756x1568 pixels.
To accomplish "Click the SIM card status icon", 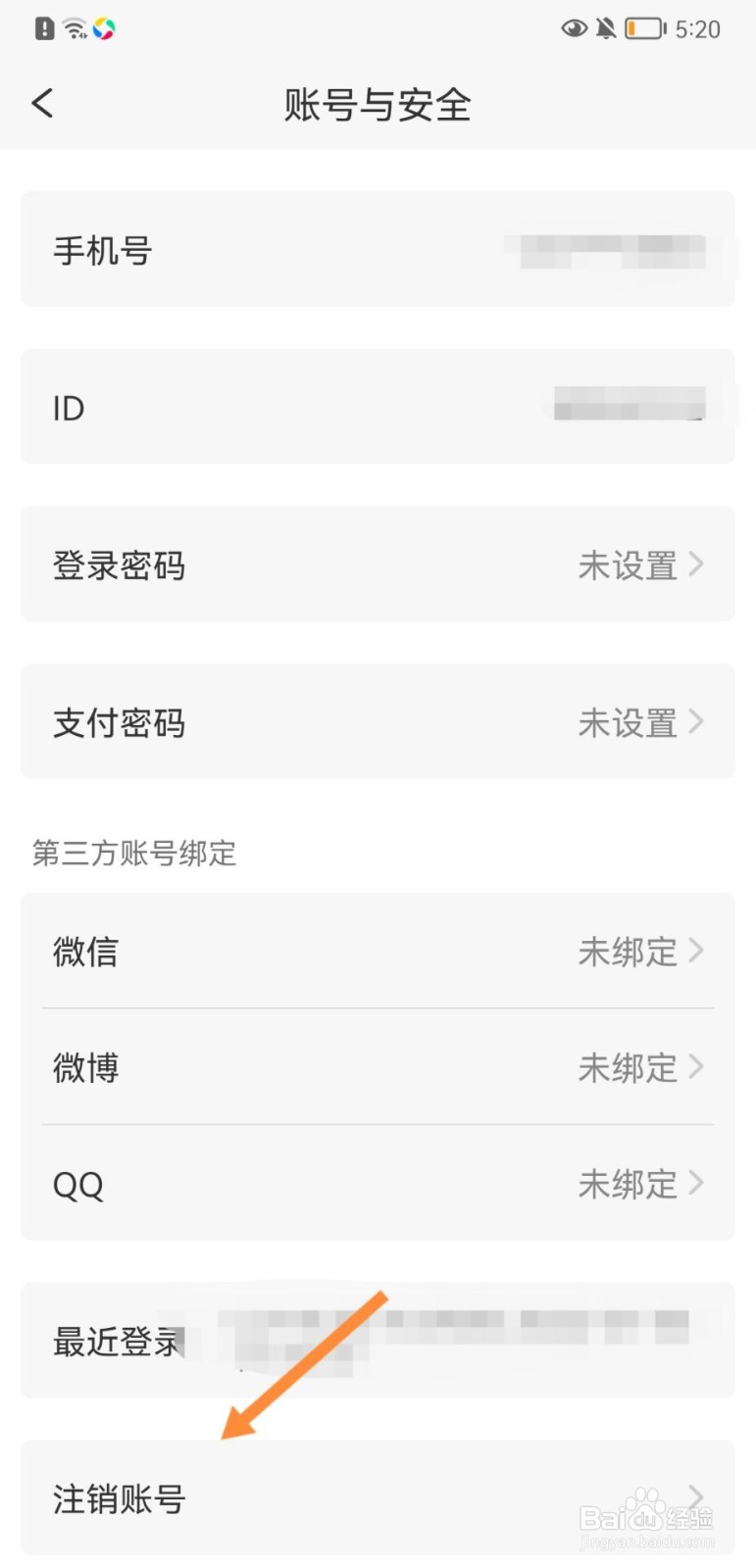I will [42, 27].
